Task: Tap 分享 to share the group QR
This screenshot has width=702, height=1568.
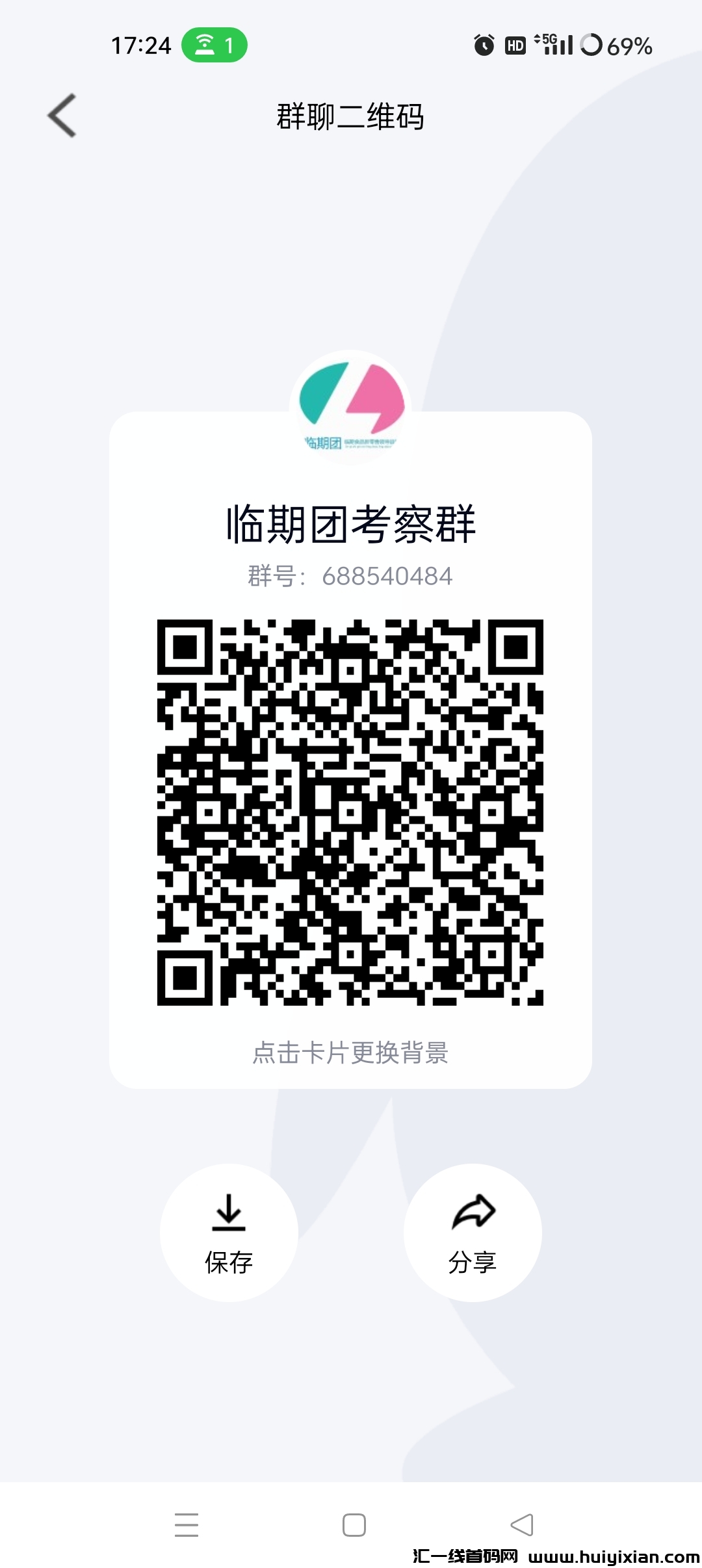Action: click(x=473, y=1260)
